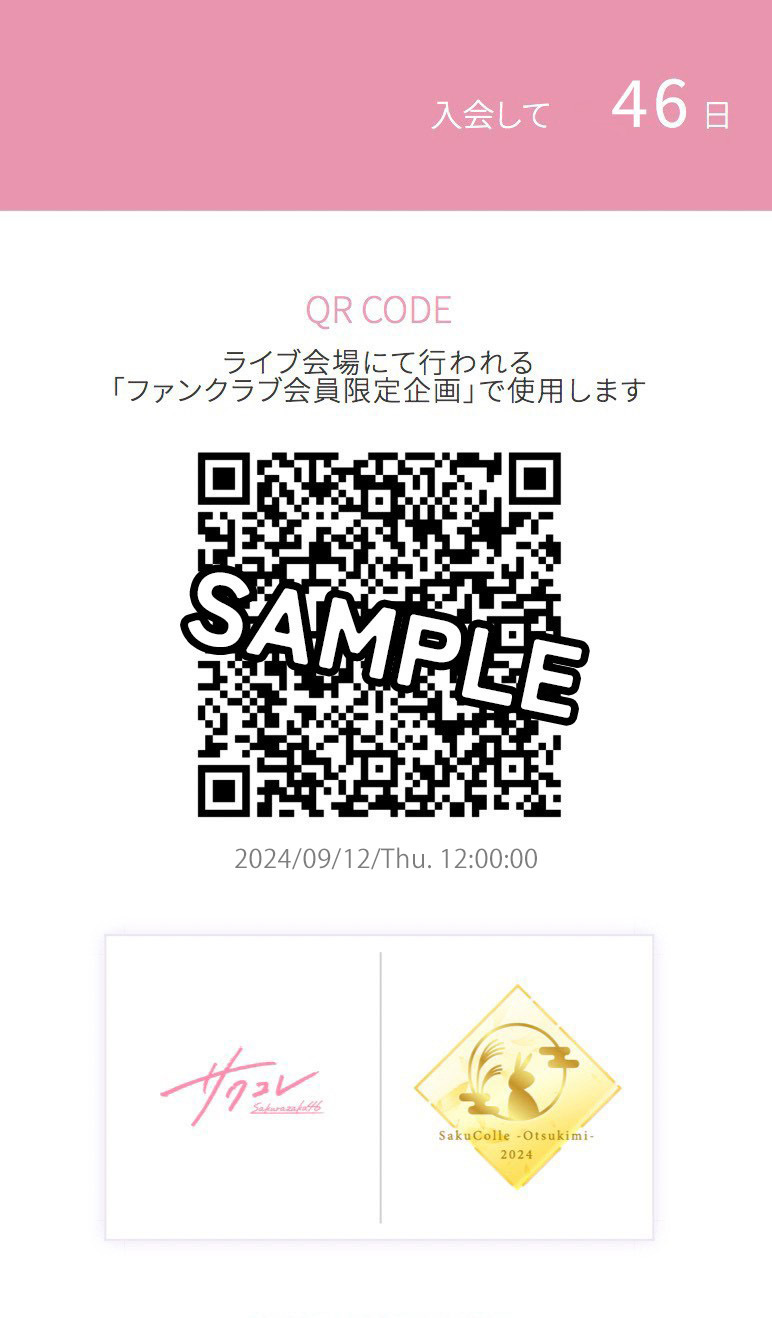Open the 入会して membership header
Viewport: 772px width, 1318px height.
(492, 113)
